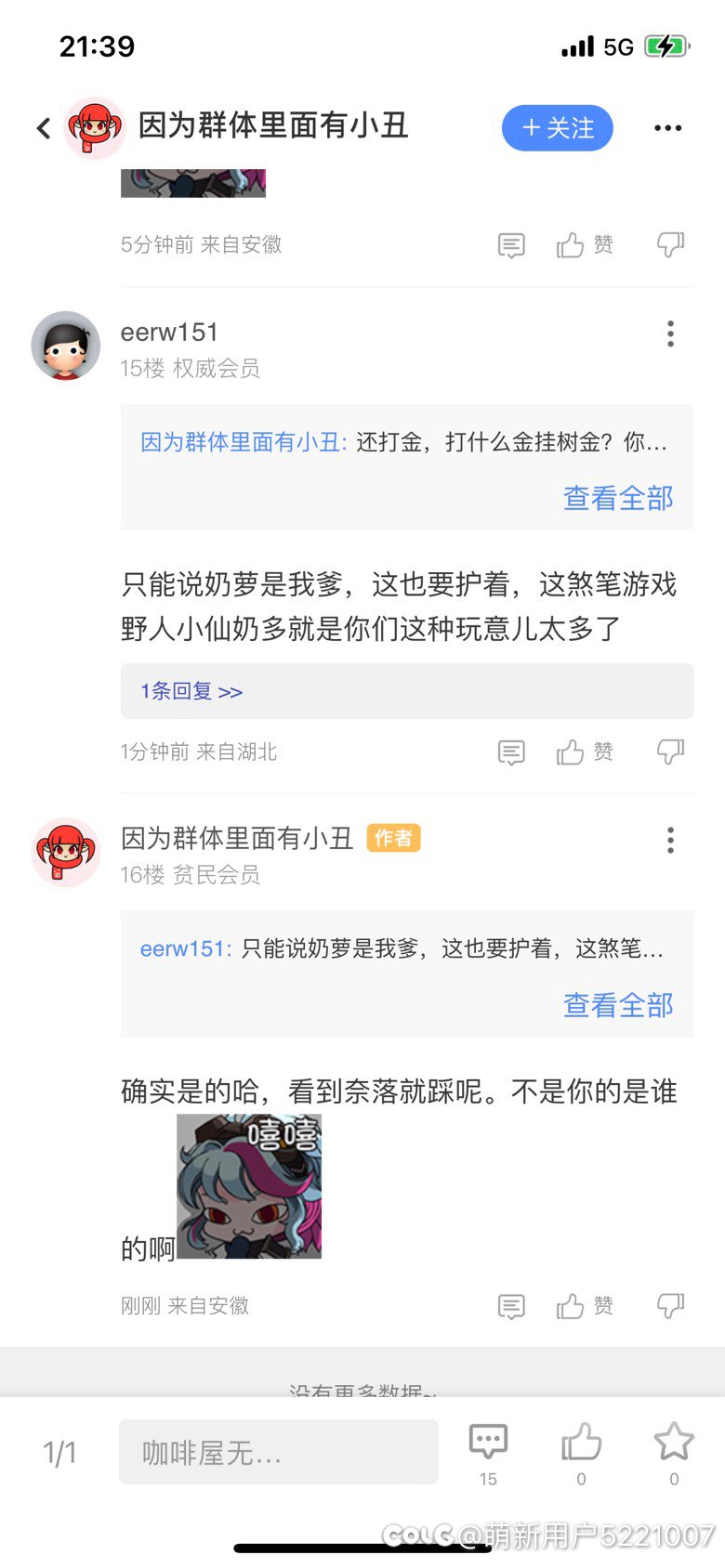Image resolution: width=725 pixels, height=1568 pixels.
Task: Open the header three-dot menu
Action: coord(667,128)
